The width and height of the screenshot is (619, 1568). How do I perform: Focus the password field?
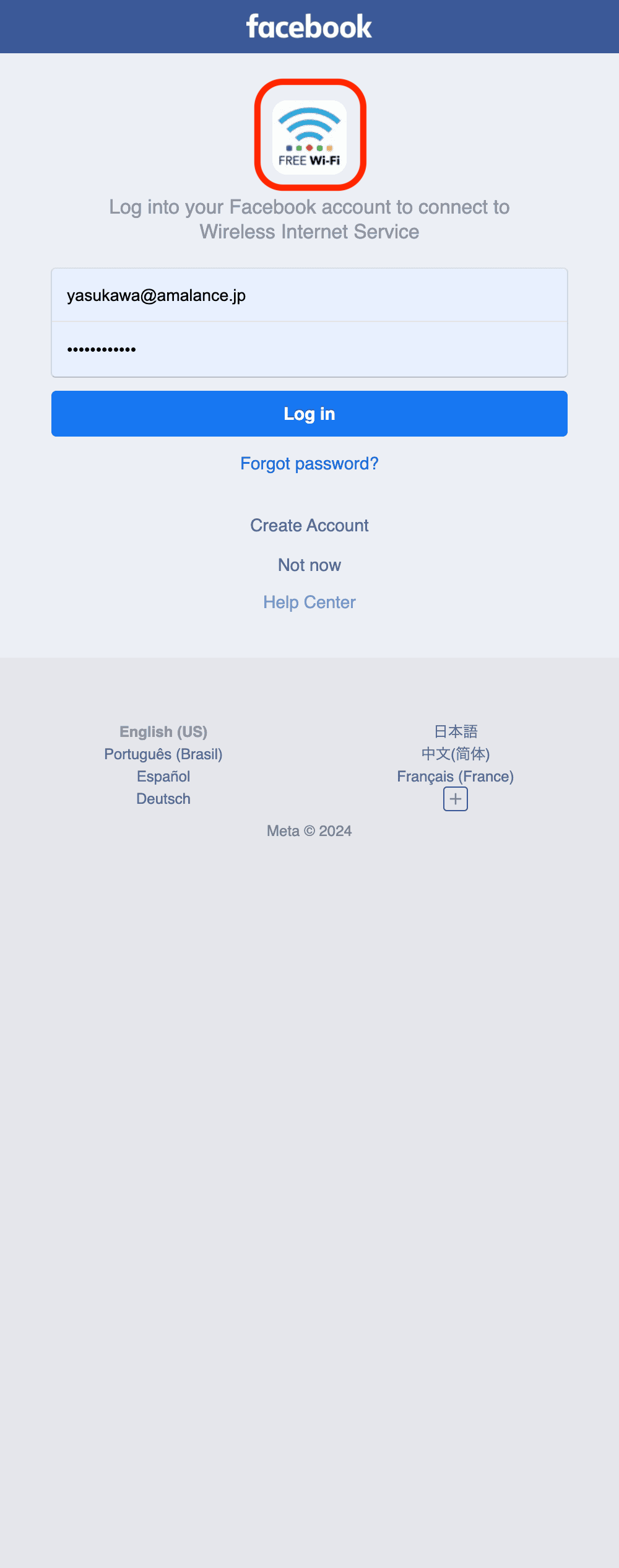pos(309,349)
